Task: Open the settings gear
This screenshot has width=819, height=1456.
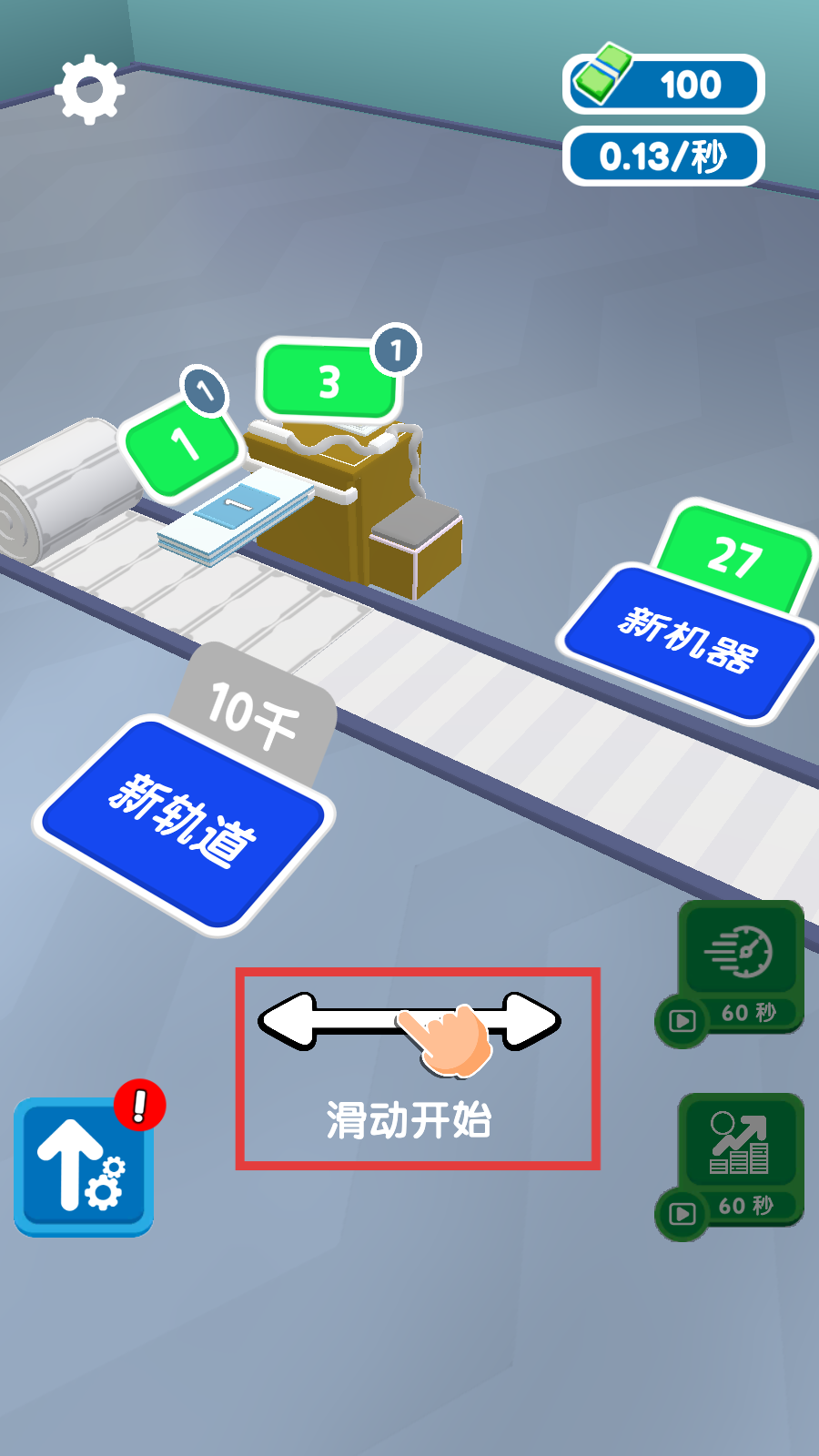Action: (88, 89)
